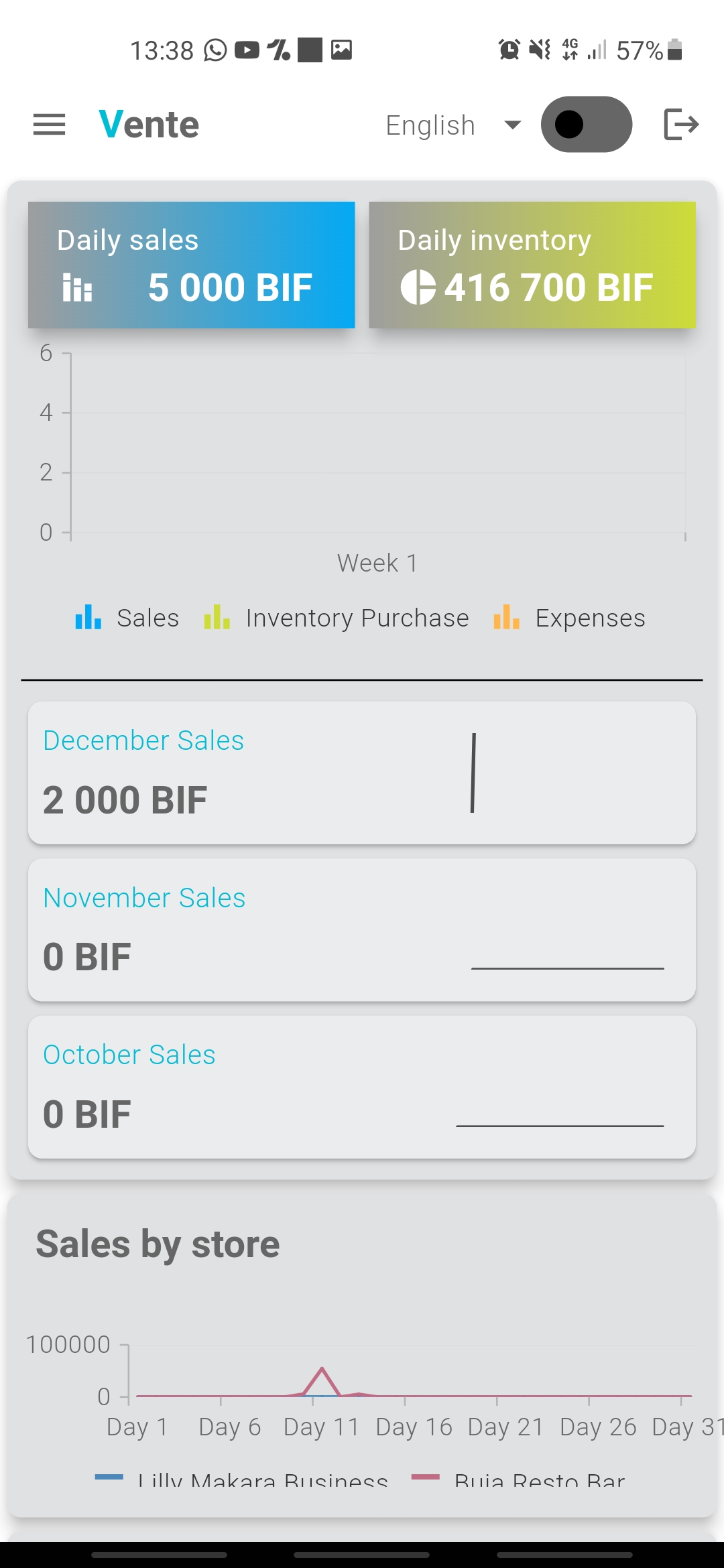Expand the December Sales card
Screen dimensions: 724x1568
(x=362, y=771)
